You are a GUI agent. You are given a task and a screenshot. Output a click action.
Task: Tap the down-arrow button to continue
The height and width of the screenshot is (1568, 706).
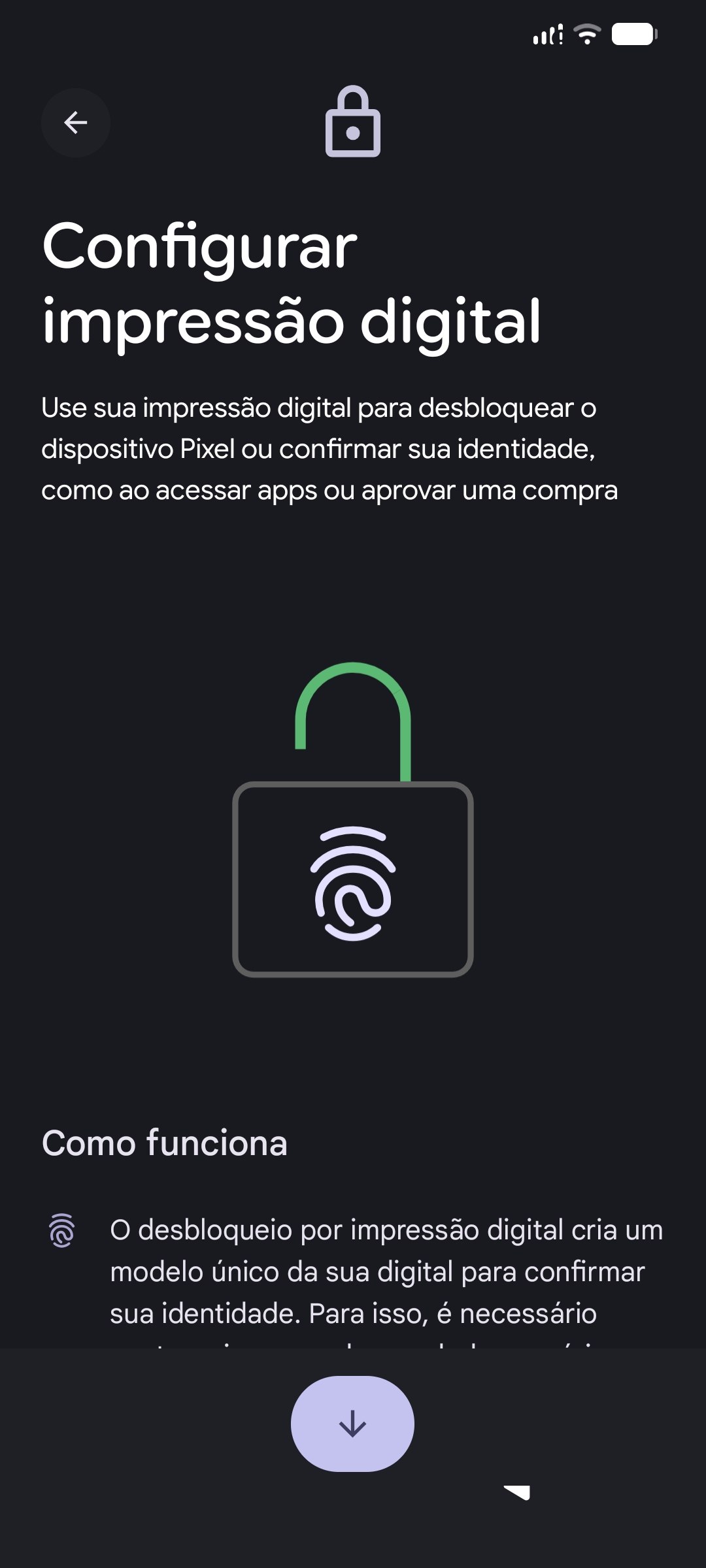pos(352,1424)
